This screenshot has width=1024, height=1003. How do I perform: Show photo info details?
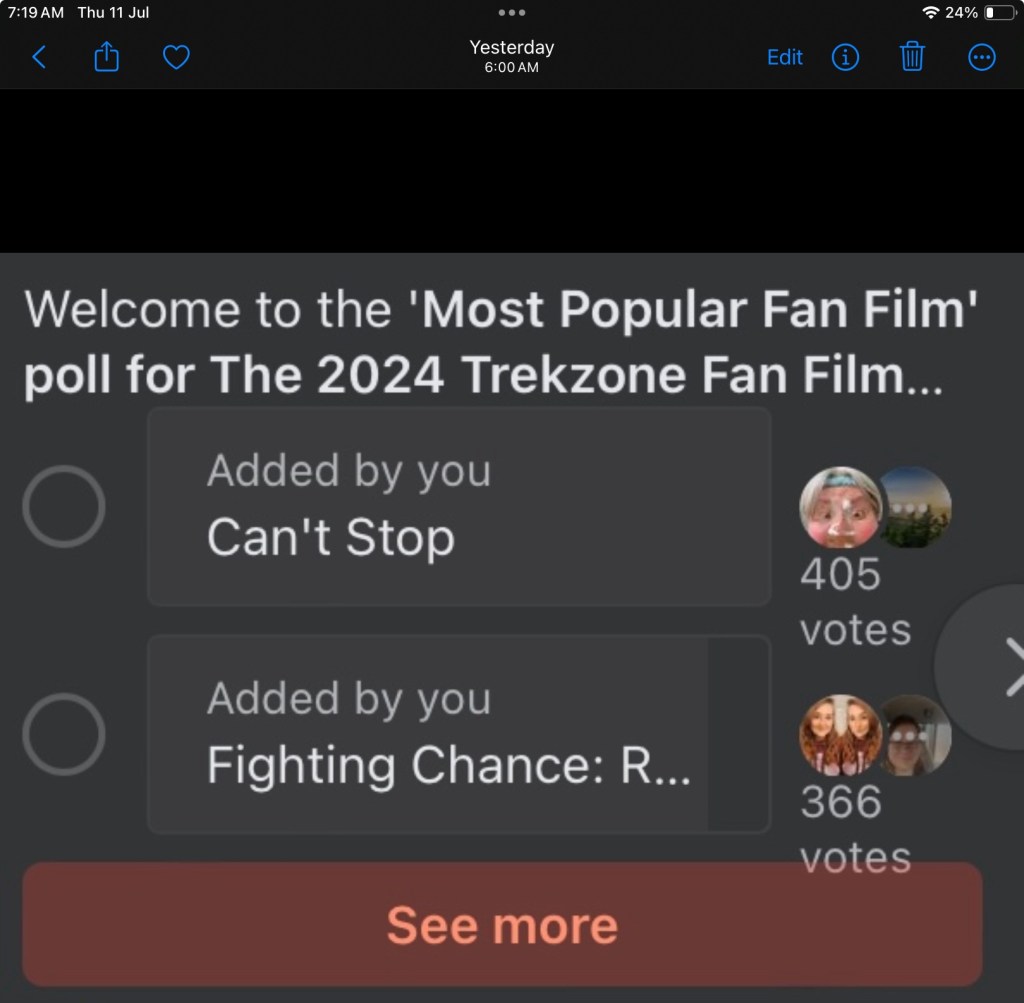tap(845, 58)
